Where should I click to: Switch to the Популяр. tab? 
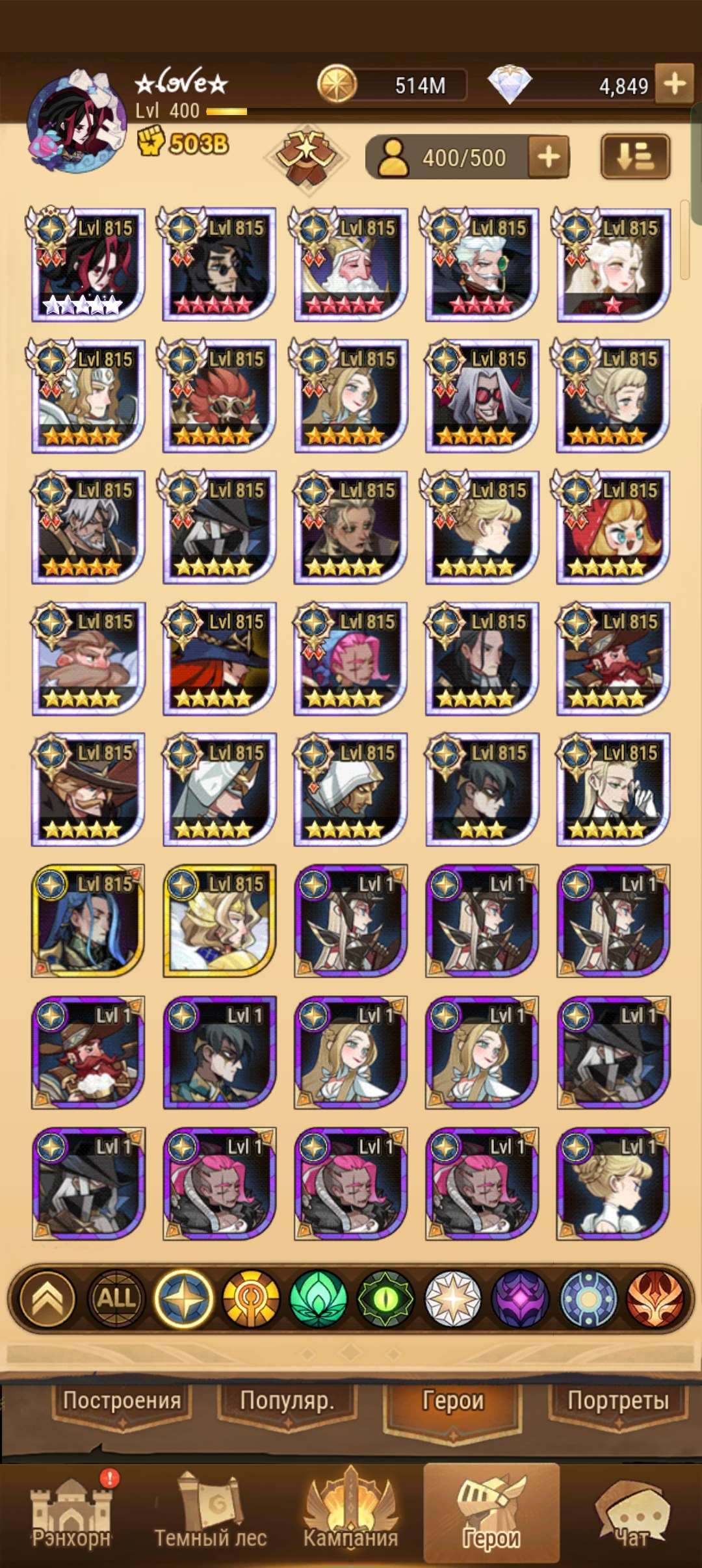[287, 1400]
